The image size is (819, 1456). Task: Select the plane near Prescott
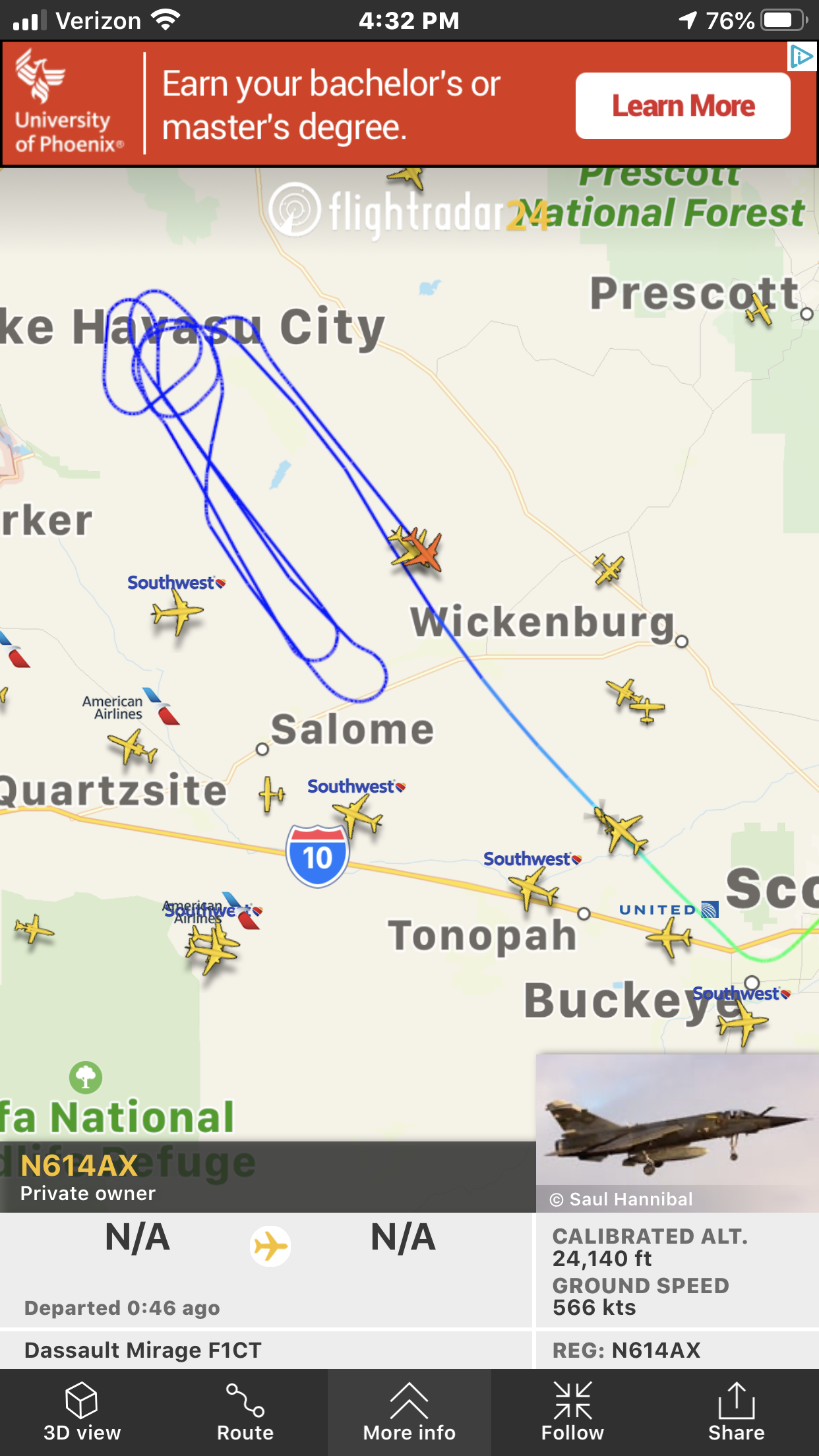[760, 308]
